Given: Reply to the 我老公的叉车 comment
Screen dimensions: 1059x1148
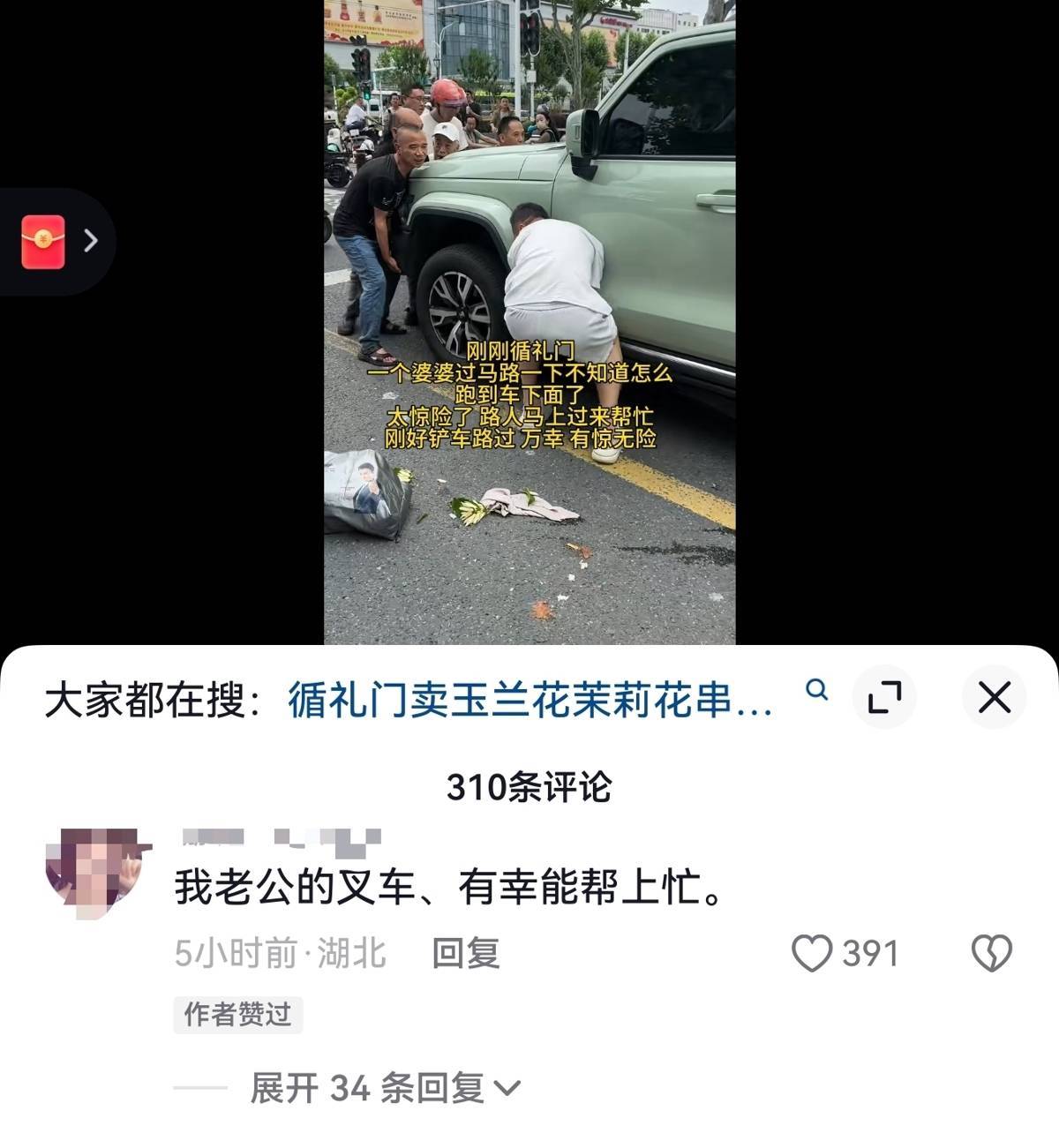Looking at the screenshot, I should 466,953.
